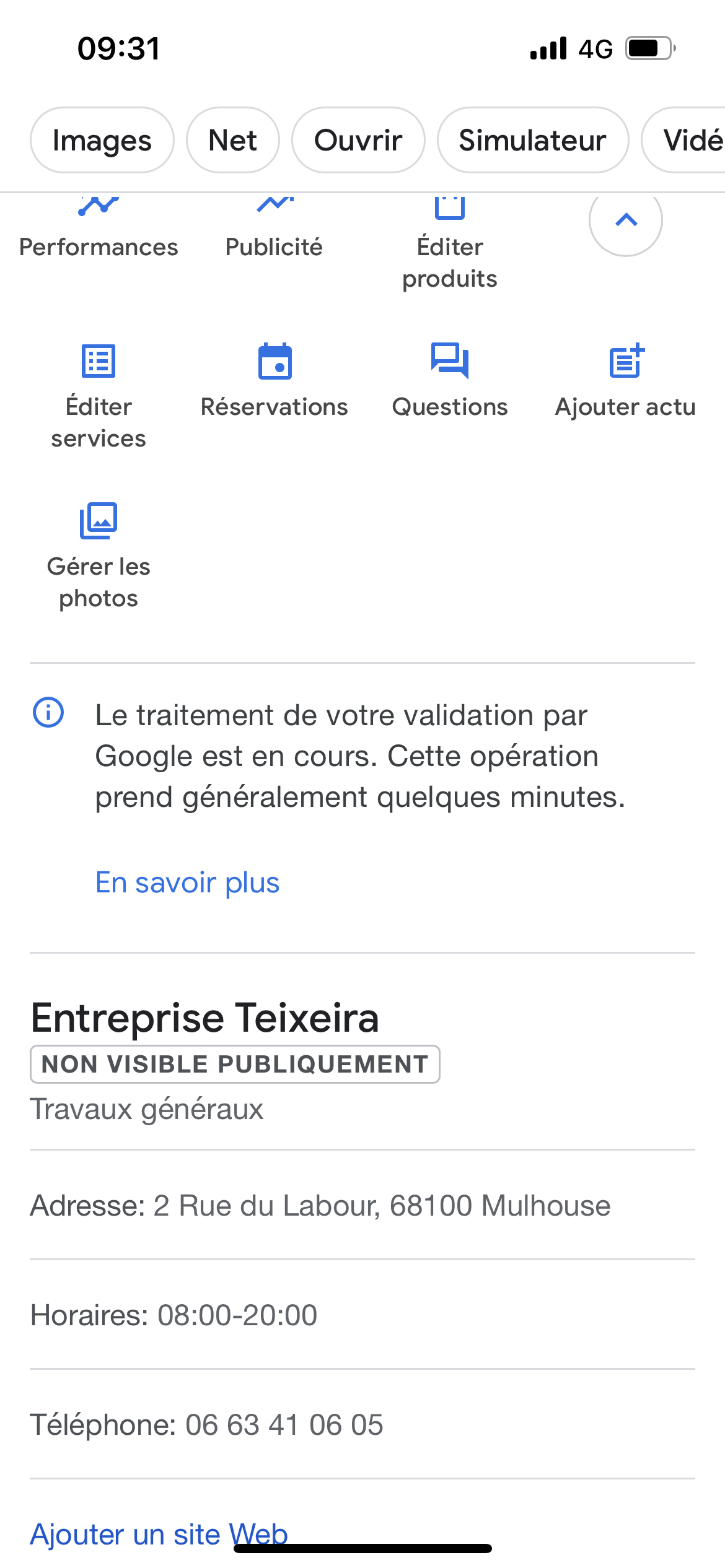725x1568 pixels.
Task: Select the Images filter chip
Action: 102,141
